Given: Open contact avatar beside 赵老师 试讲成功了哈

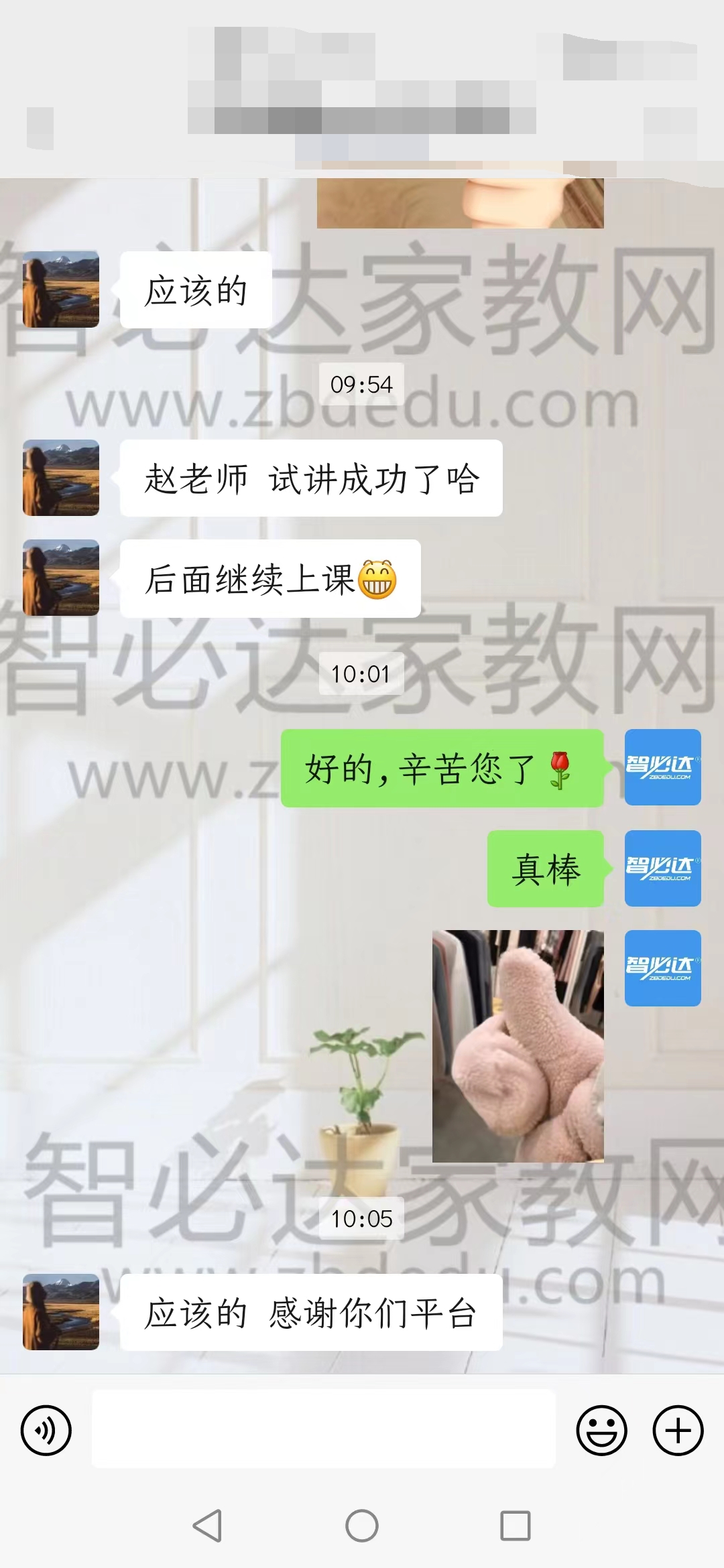Looking at the screenshot, I should [x=61, y=478].
